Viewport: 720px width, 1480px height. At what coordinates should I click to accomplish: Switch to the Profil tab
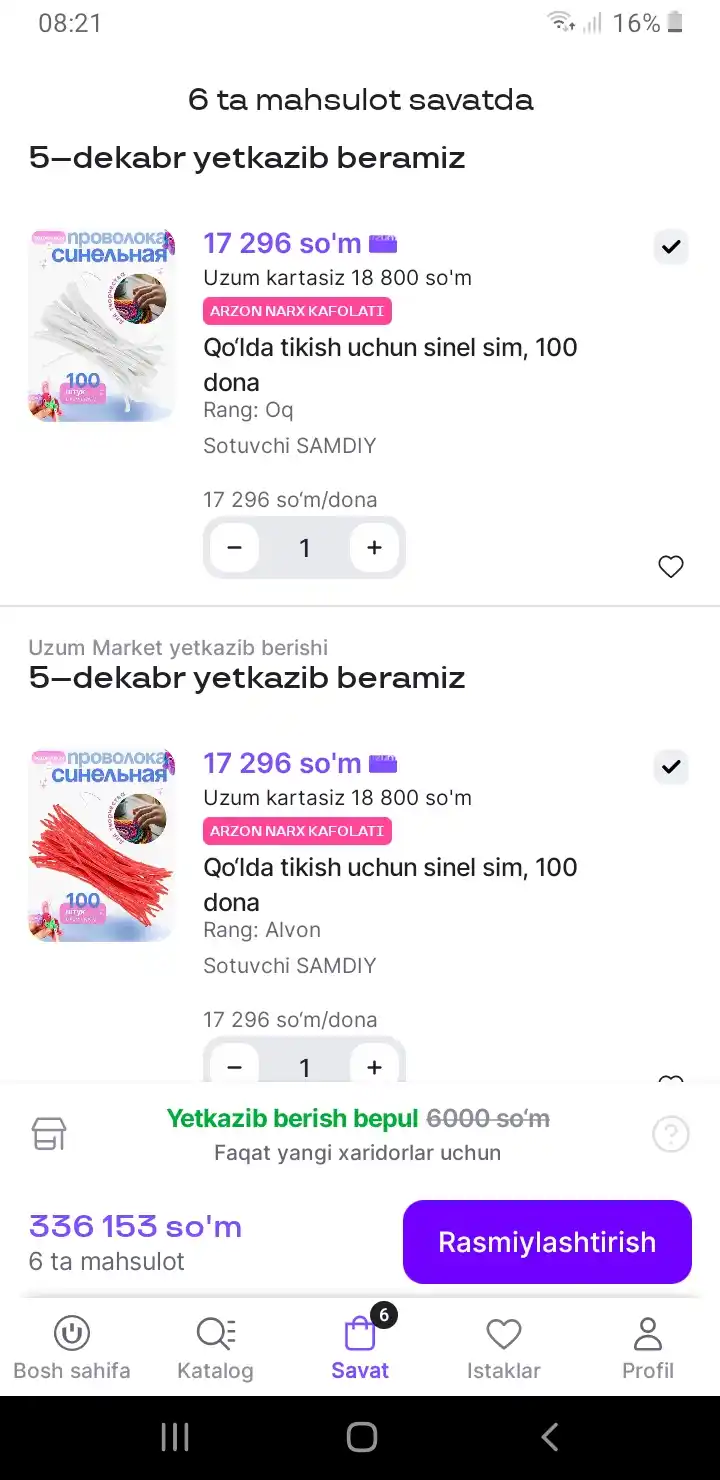[x=648, y=1348]
